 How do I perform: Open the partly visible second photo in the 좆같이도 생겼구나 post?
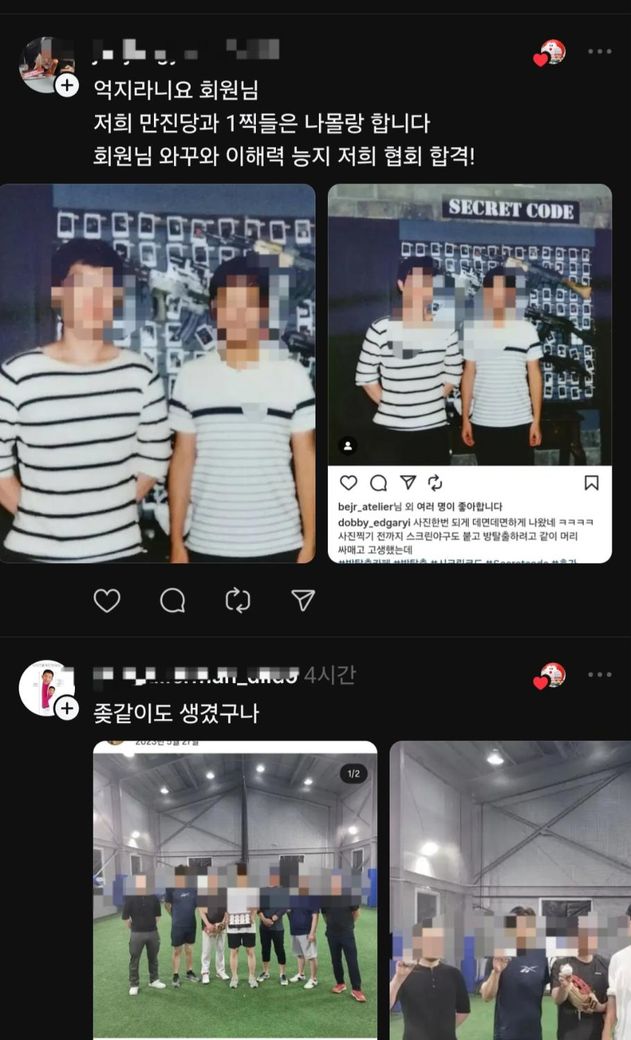click(510, 889)
